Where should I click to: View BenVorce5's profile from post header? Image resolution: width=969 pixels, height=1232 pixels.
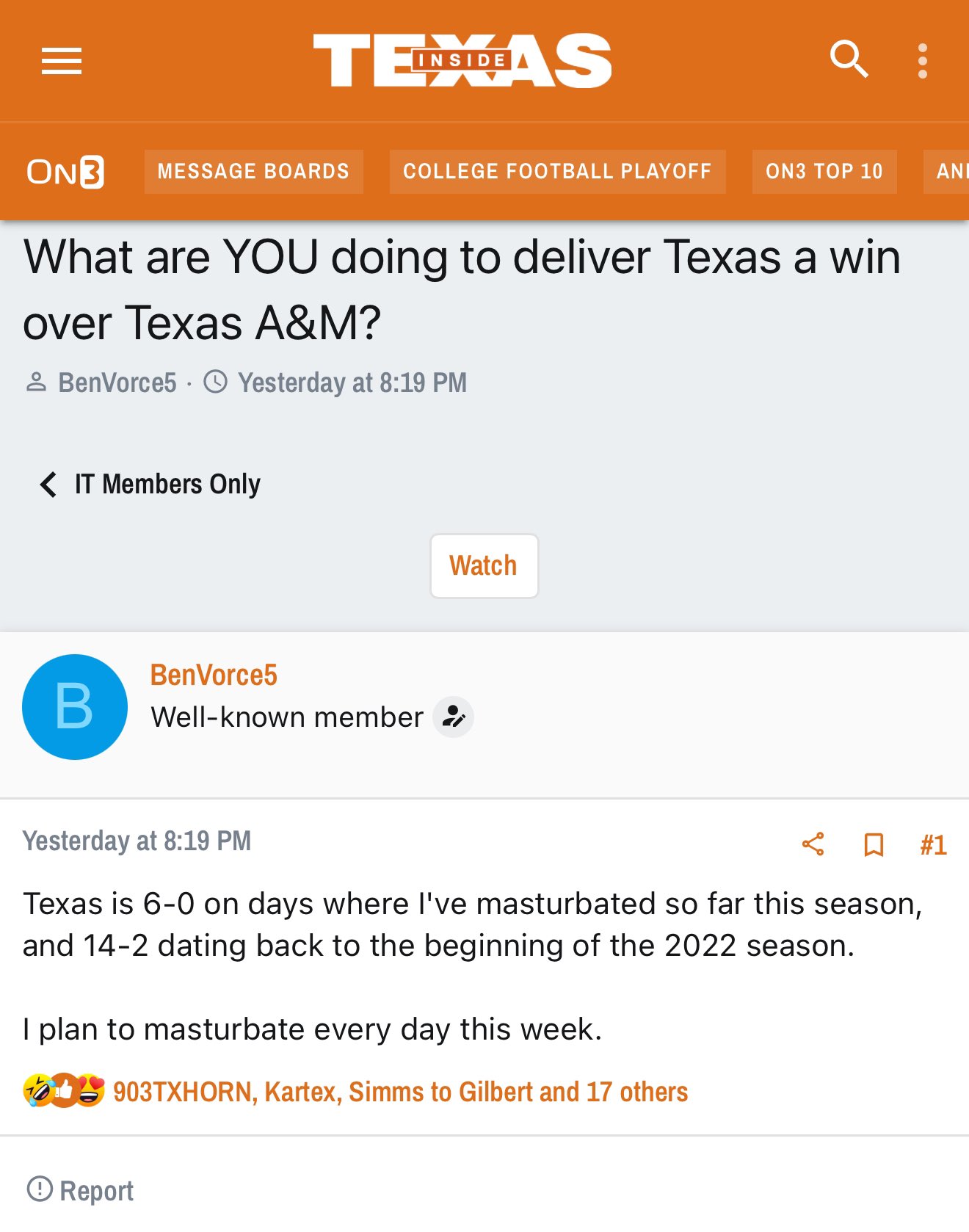point(214,675)
